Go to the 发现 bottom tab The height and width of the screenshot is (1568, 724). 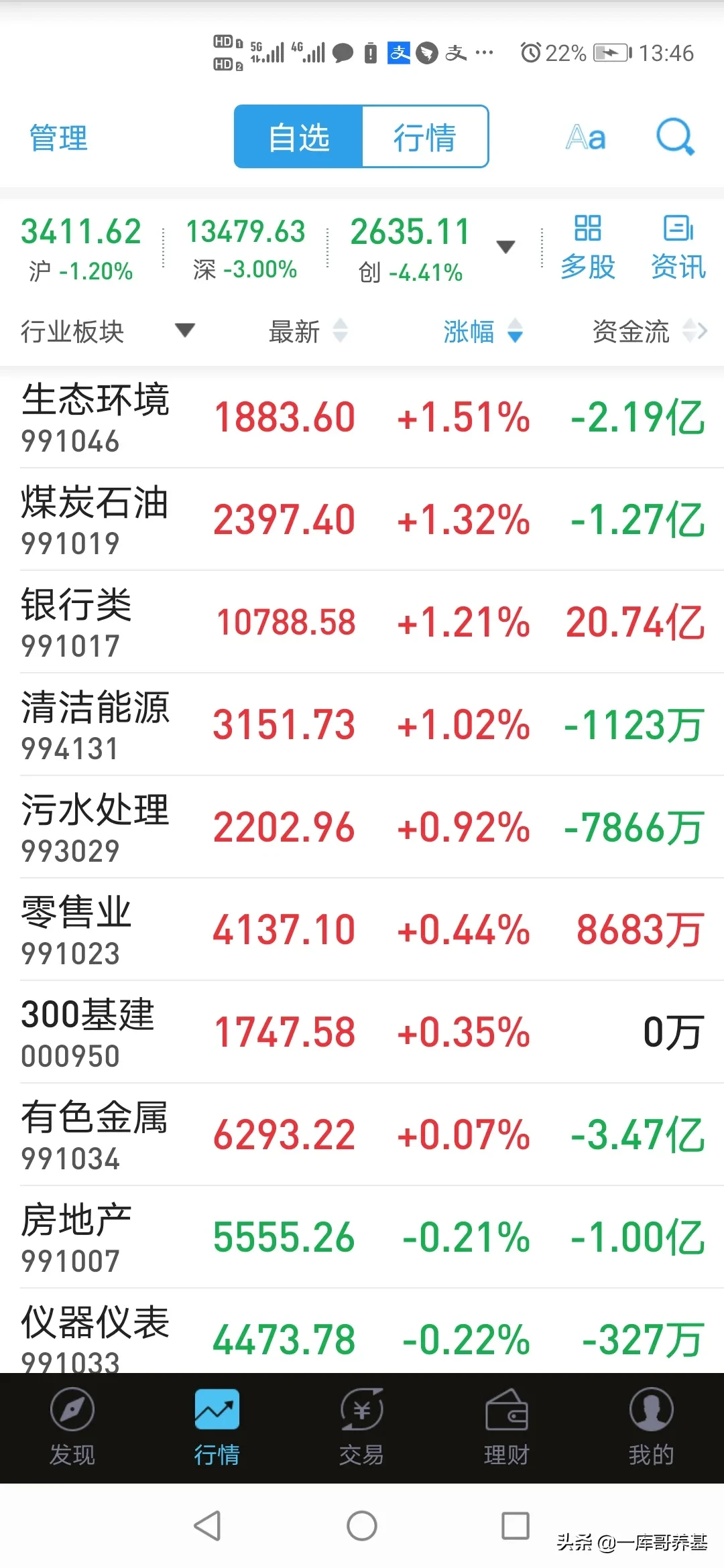(x=72, y=1427)
